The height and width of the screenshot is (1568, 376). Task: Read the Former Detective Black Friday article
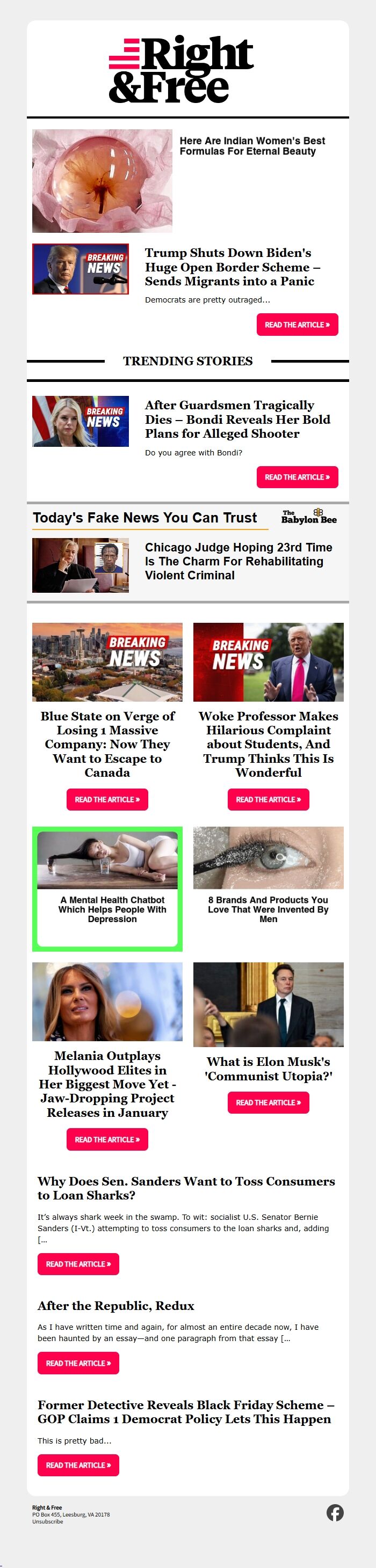coord(78,1465)
